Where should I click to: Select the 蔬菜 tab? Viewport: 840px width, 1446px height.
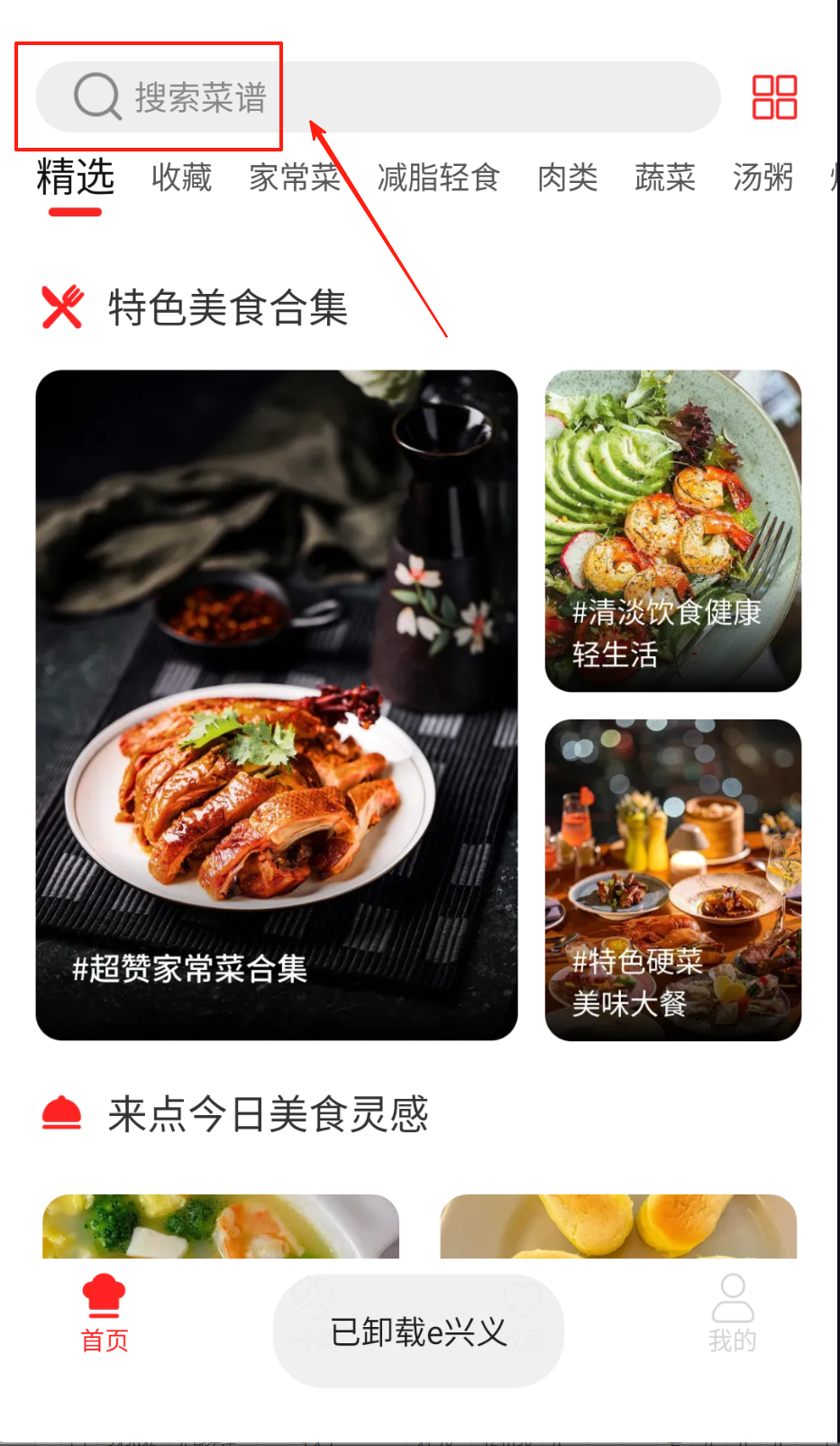[665, 178]
